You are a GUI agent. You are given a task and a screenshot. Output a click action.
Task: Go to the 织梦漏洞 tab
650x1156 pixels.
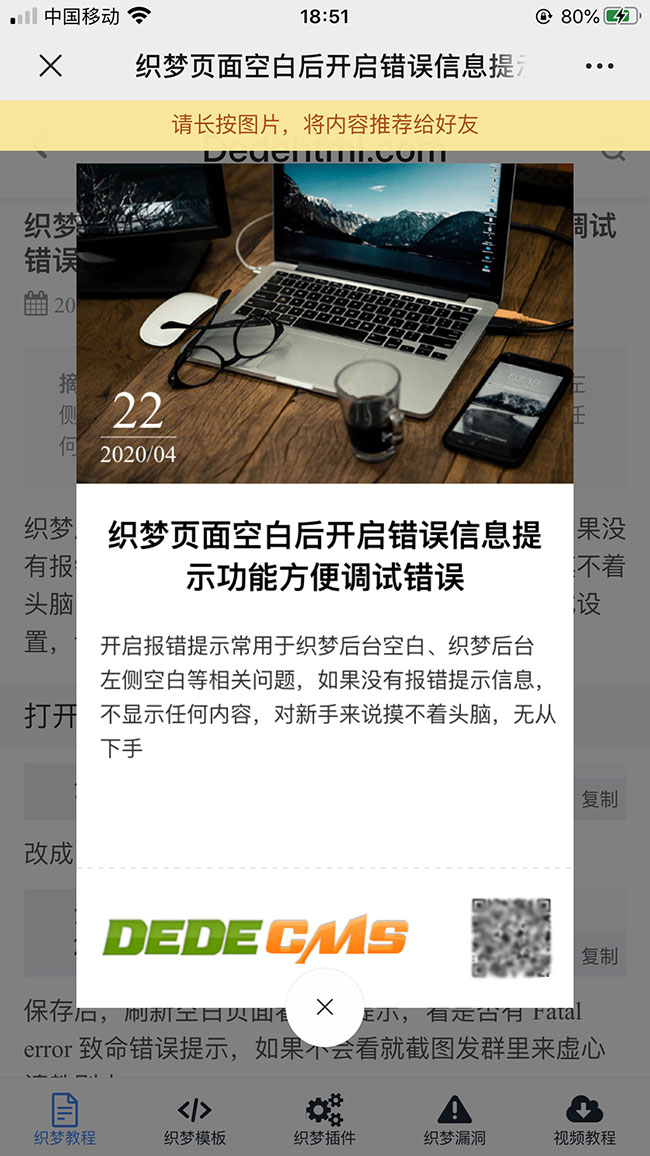[454, 1119]
